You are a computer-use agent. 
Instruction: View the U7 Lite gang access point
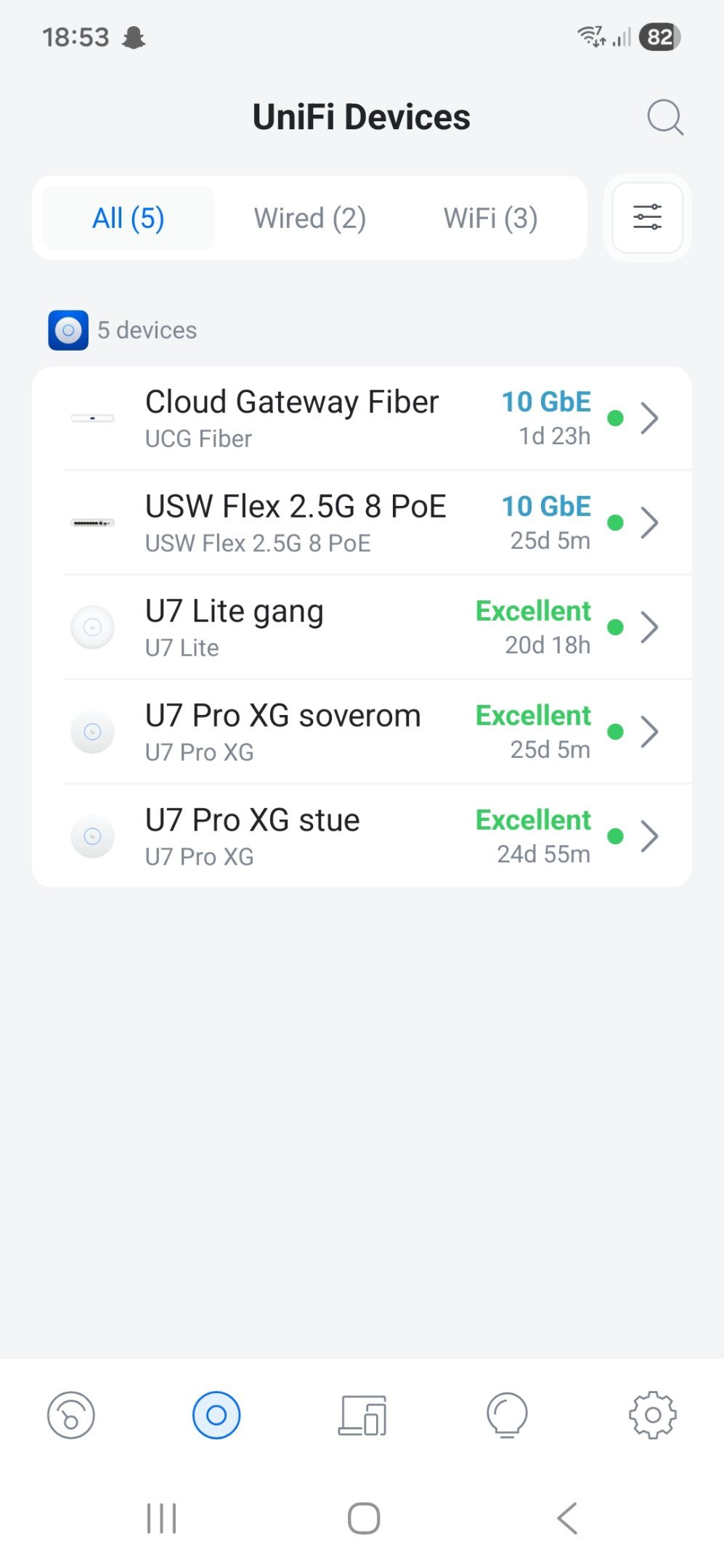tap(362, 627)
